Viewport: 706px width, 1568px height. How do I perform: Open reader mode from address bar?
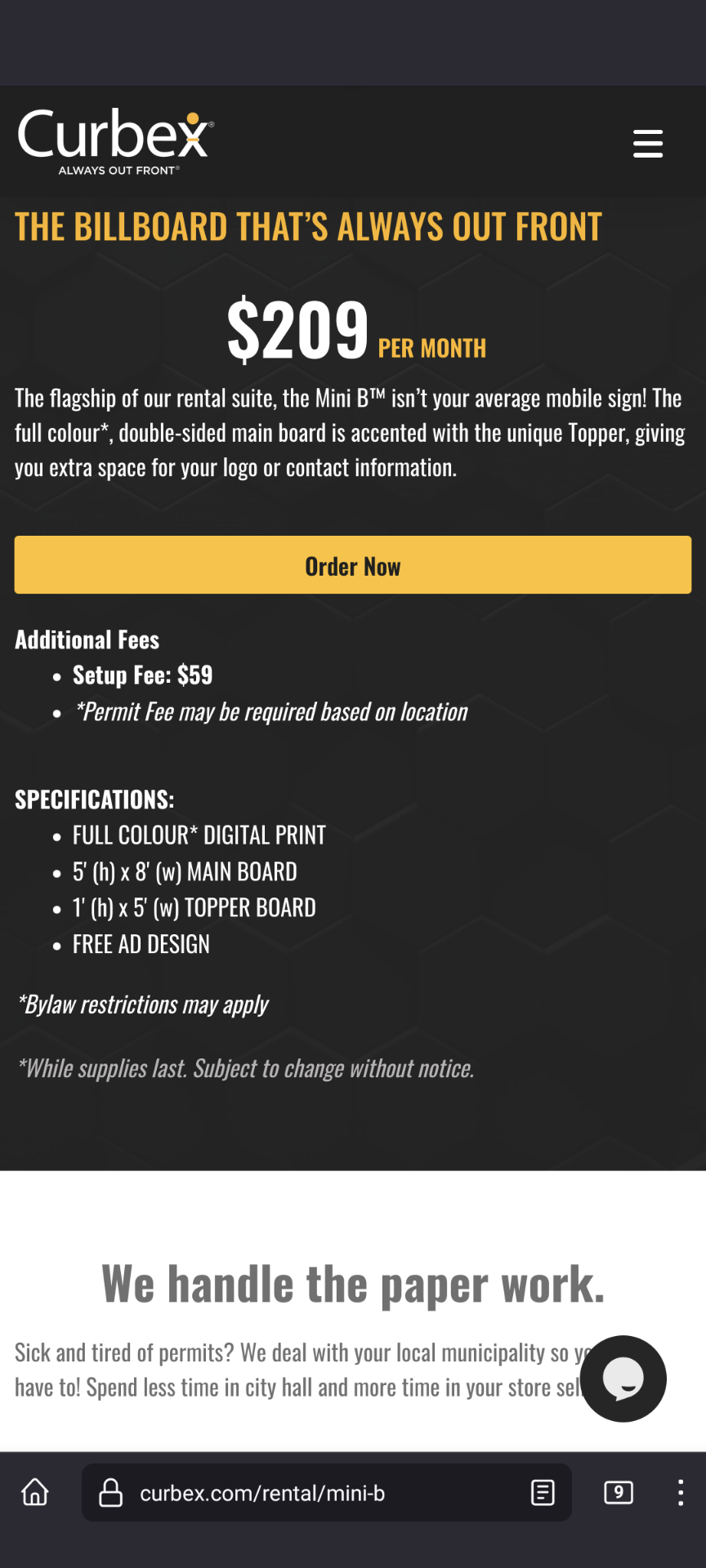pos(543,1493)
